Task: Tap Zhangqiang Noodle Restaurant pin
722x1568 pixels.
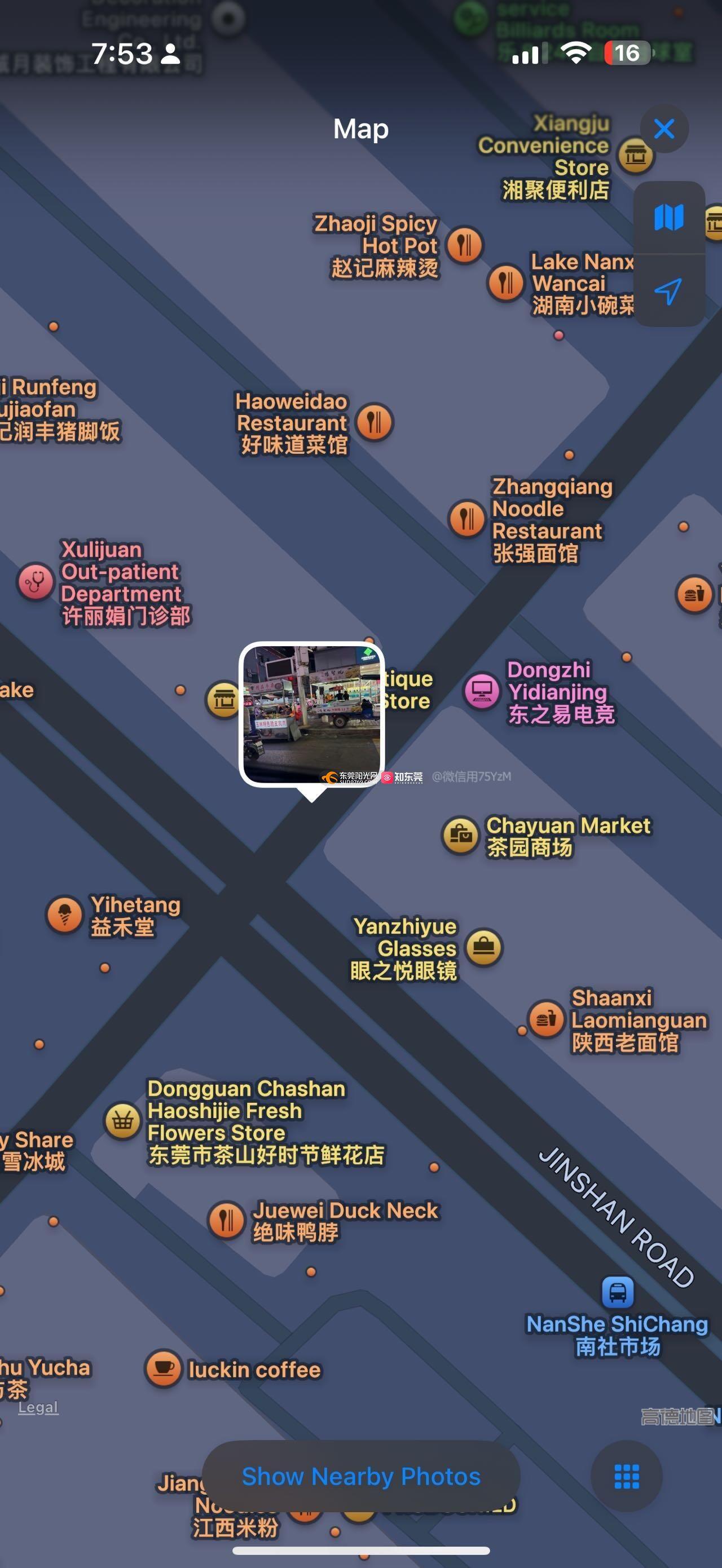Action: 466,519
